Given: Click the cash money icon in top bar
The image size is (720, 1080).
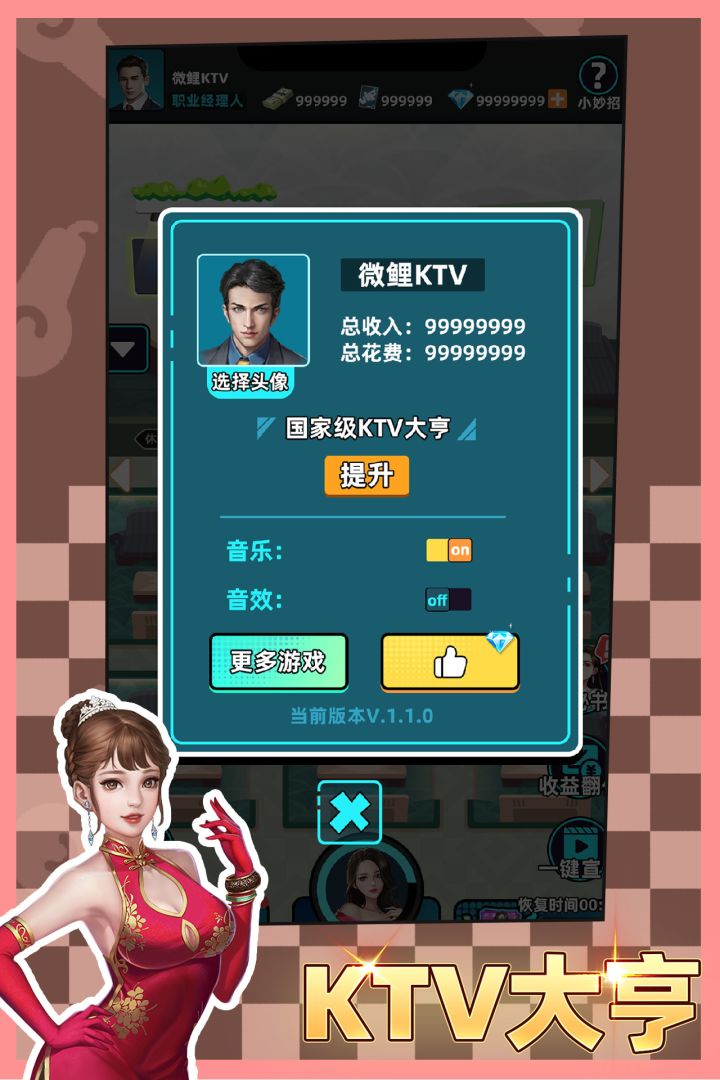Looking at the screenshot, I should coord(277,98).
